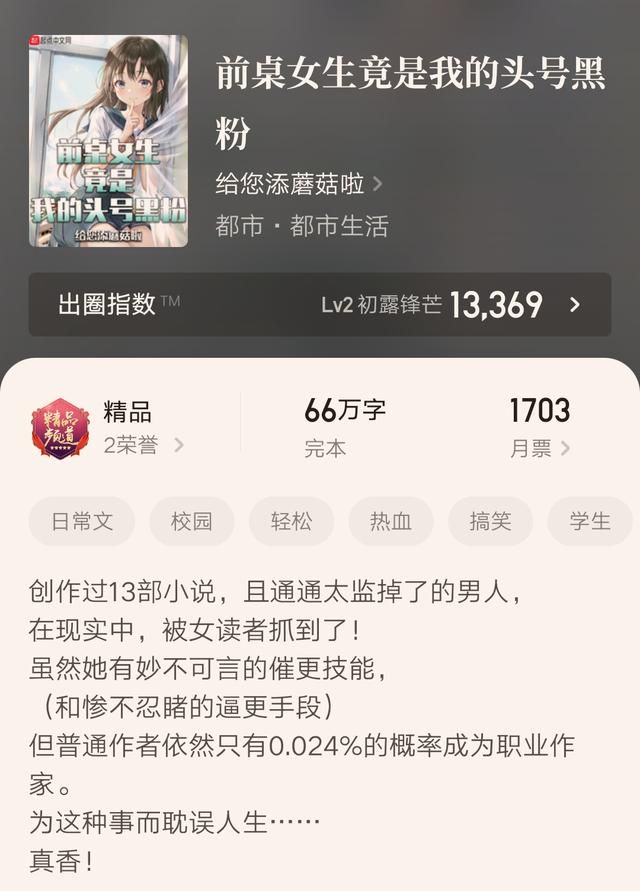
Task: Select the 轻松 tag chip
Action: click(291, 522)
